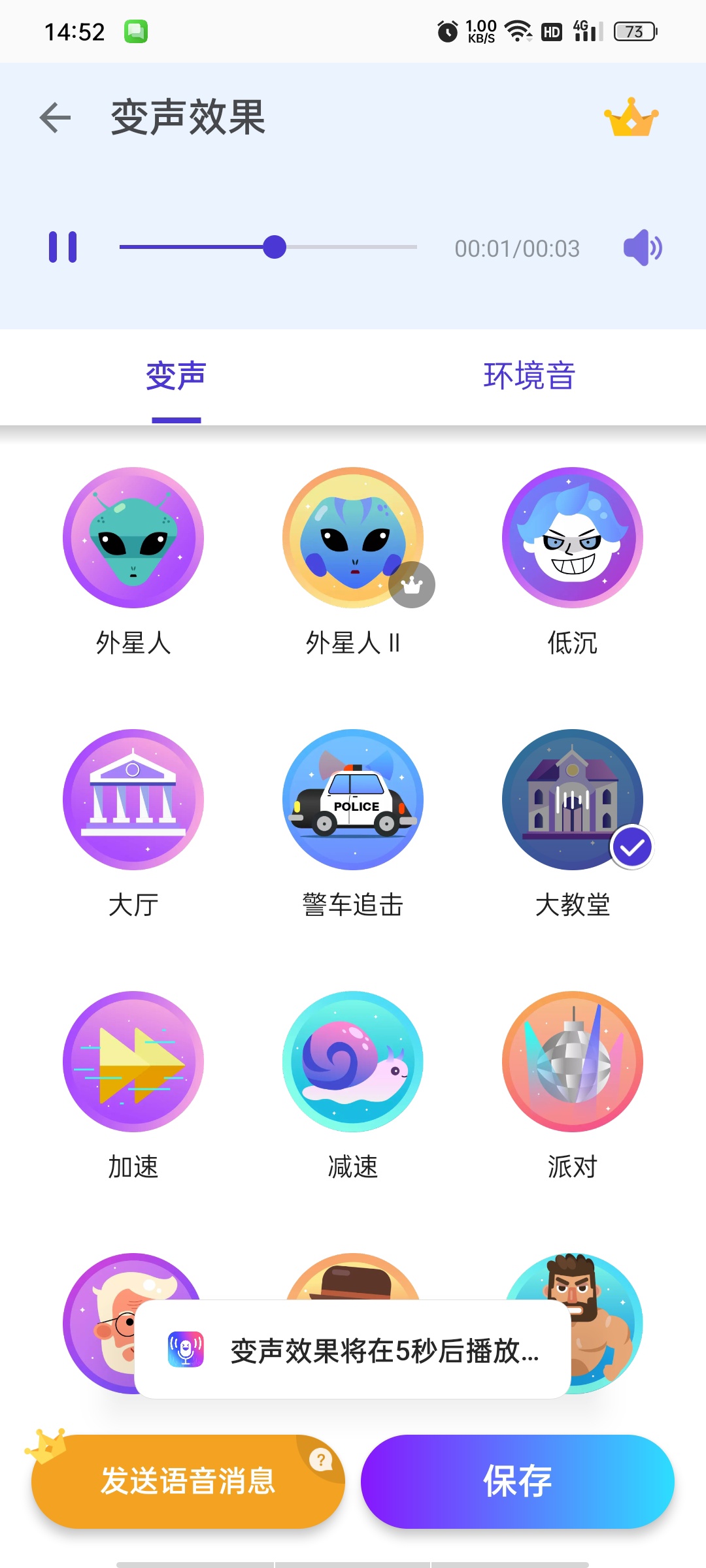Image resolution: width=706 pixels, height=1568 pixels.
Task: Go back using the top arrow
Action: pyautogui.click(x=55, y=118)
